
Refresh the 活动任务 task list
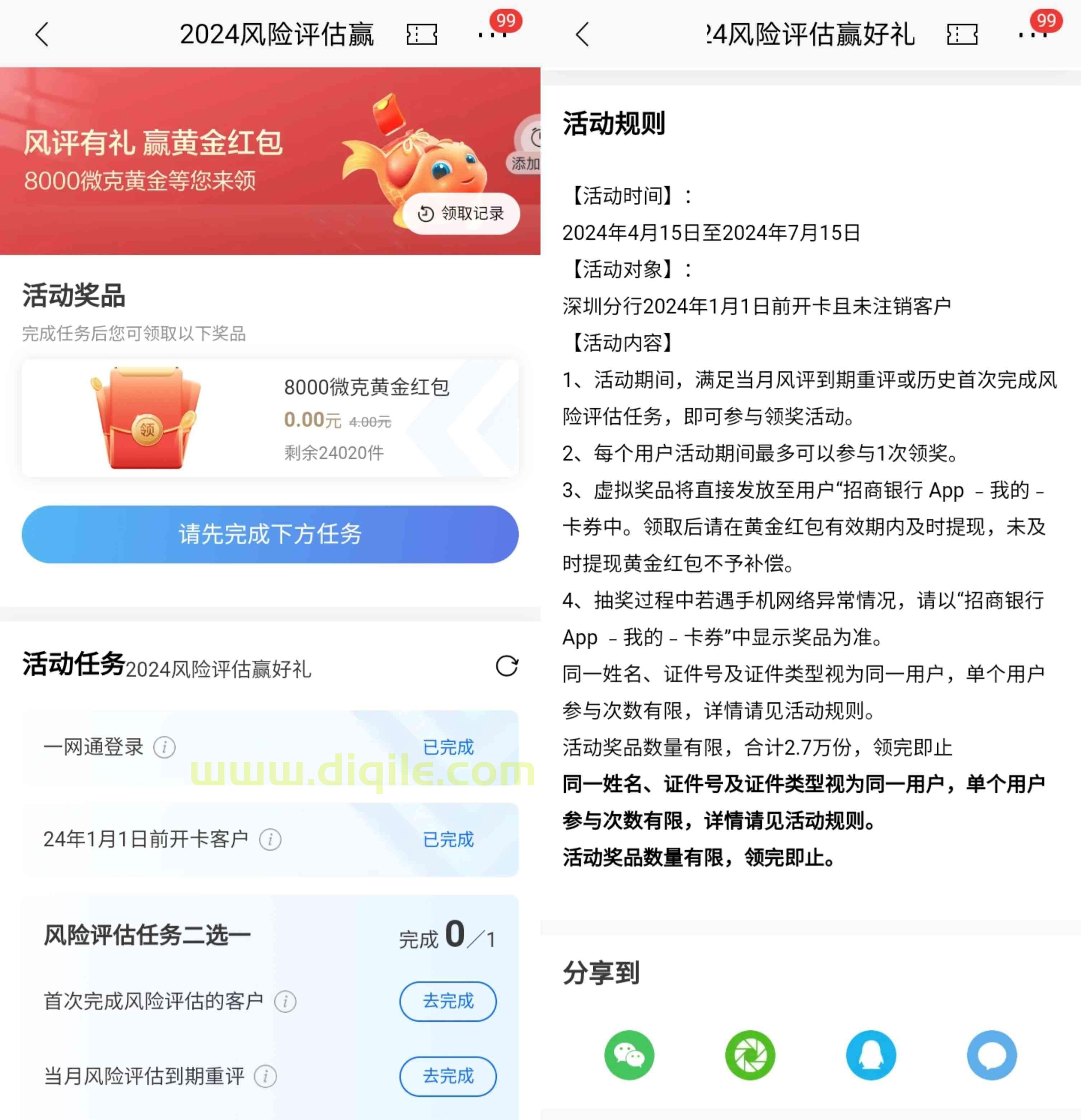point(506,666)
